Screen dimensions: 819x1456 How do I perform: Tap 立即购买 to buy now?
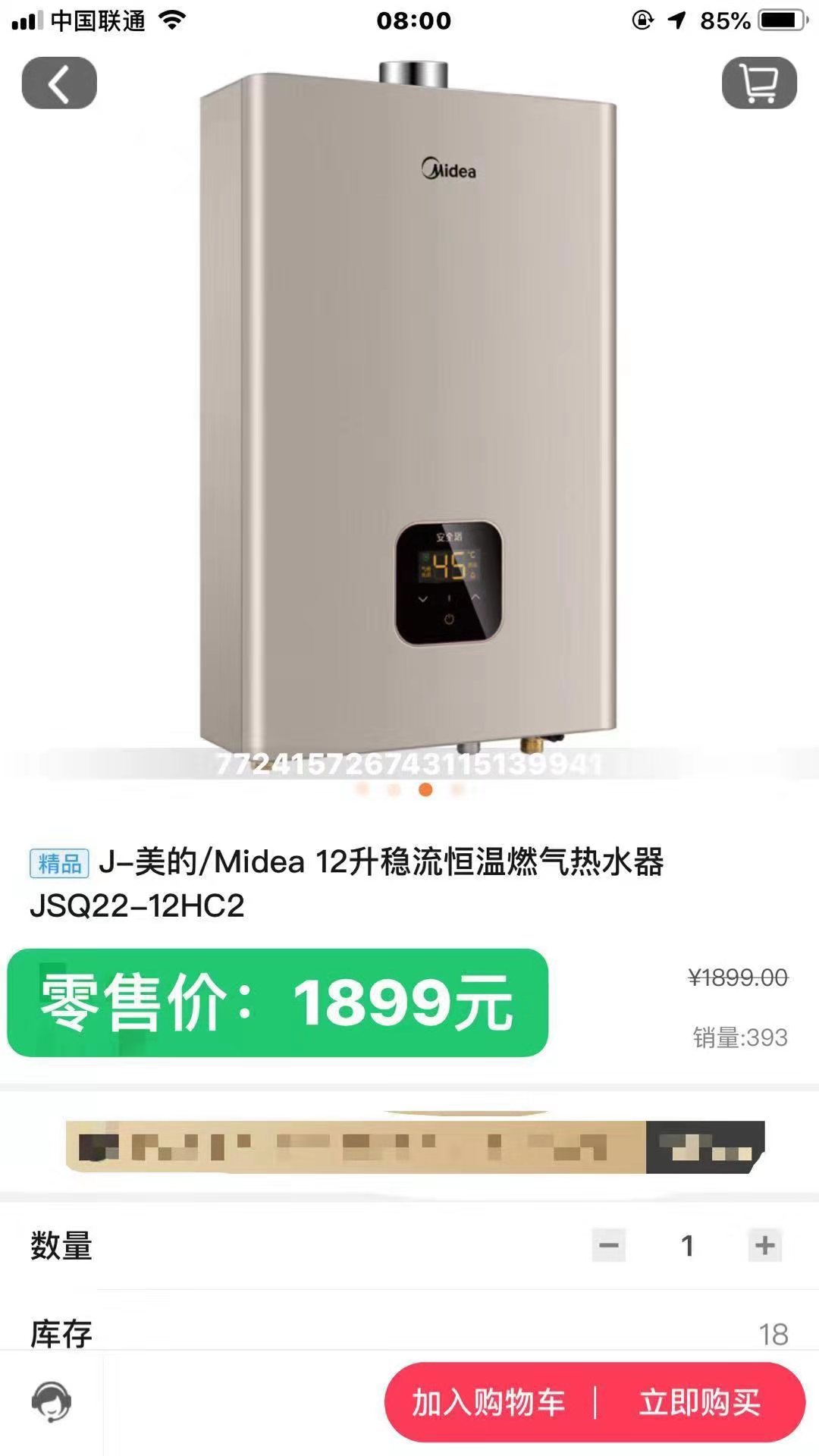click(x=699, y=1403)
